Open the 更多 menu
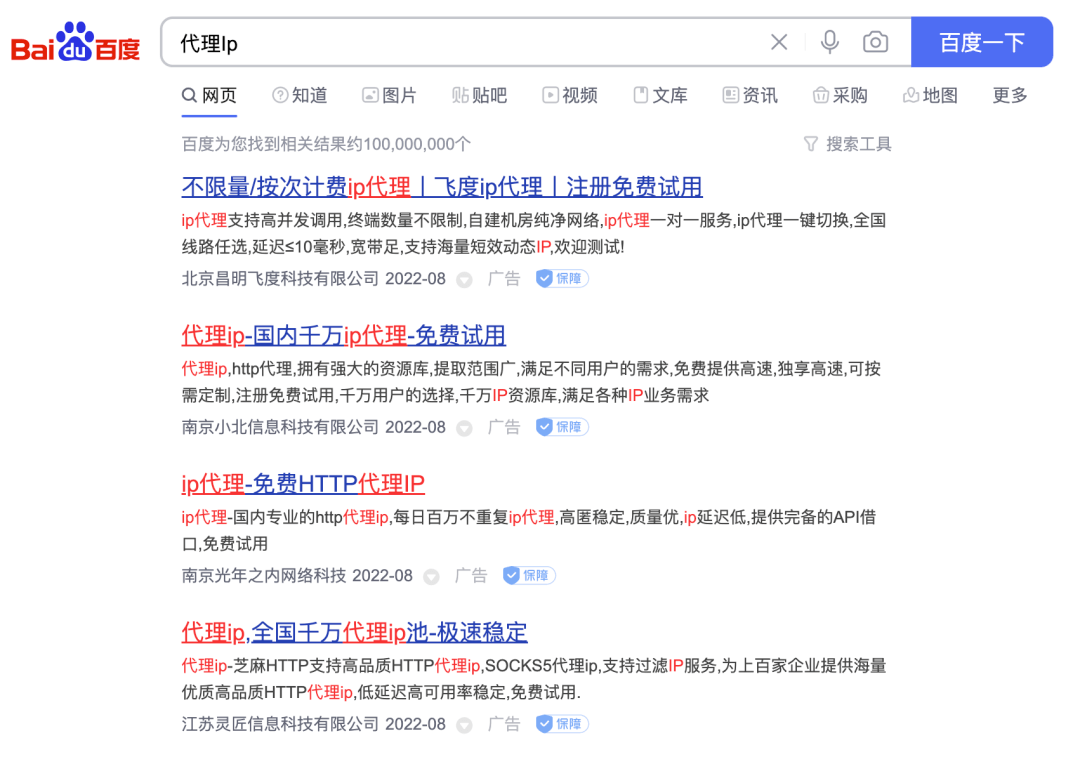Viewport: 1080px width, 764px height. pos(1010,95)
